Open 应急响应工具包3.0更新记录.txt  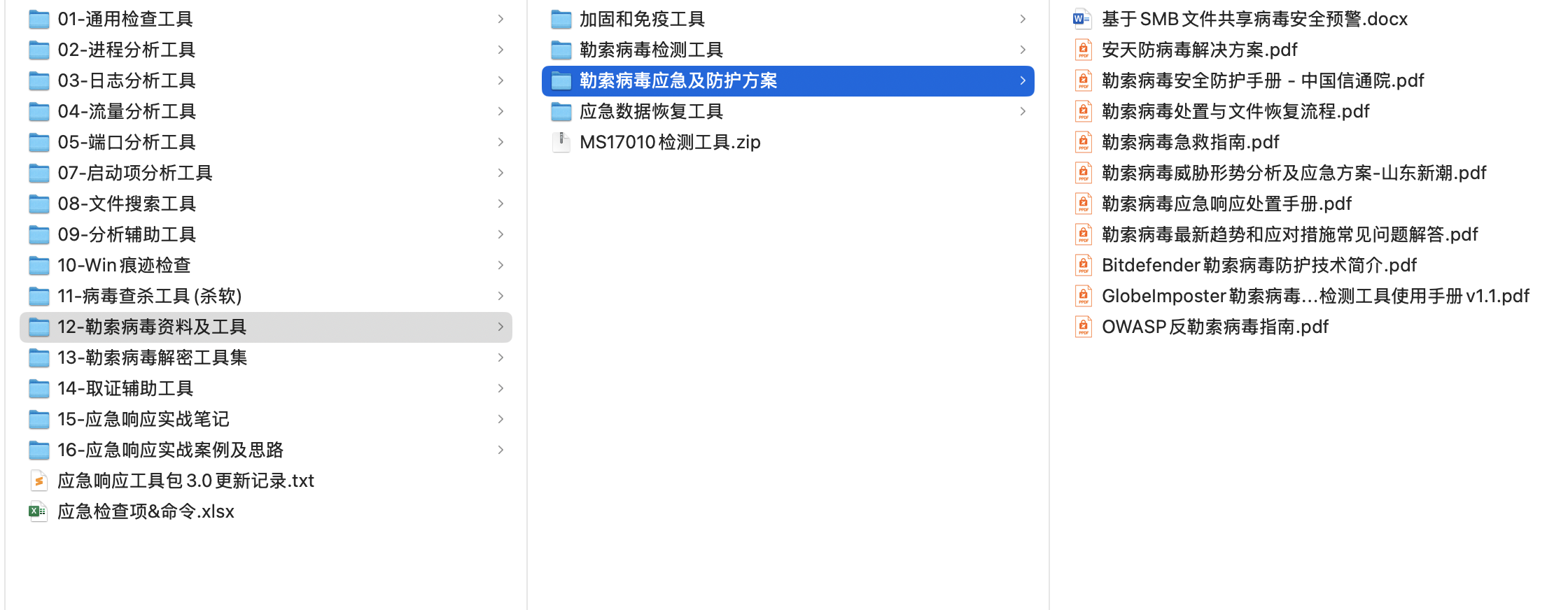tap(185, 481)
